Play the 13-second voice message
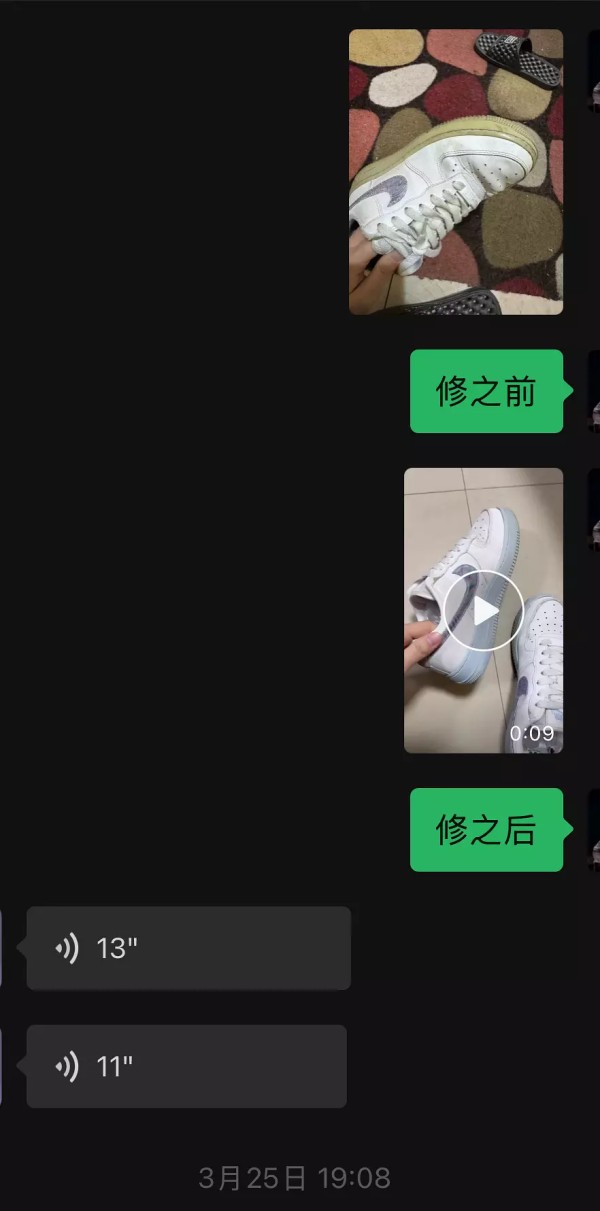 click(x=188, y=948)
